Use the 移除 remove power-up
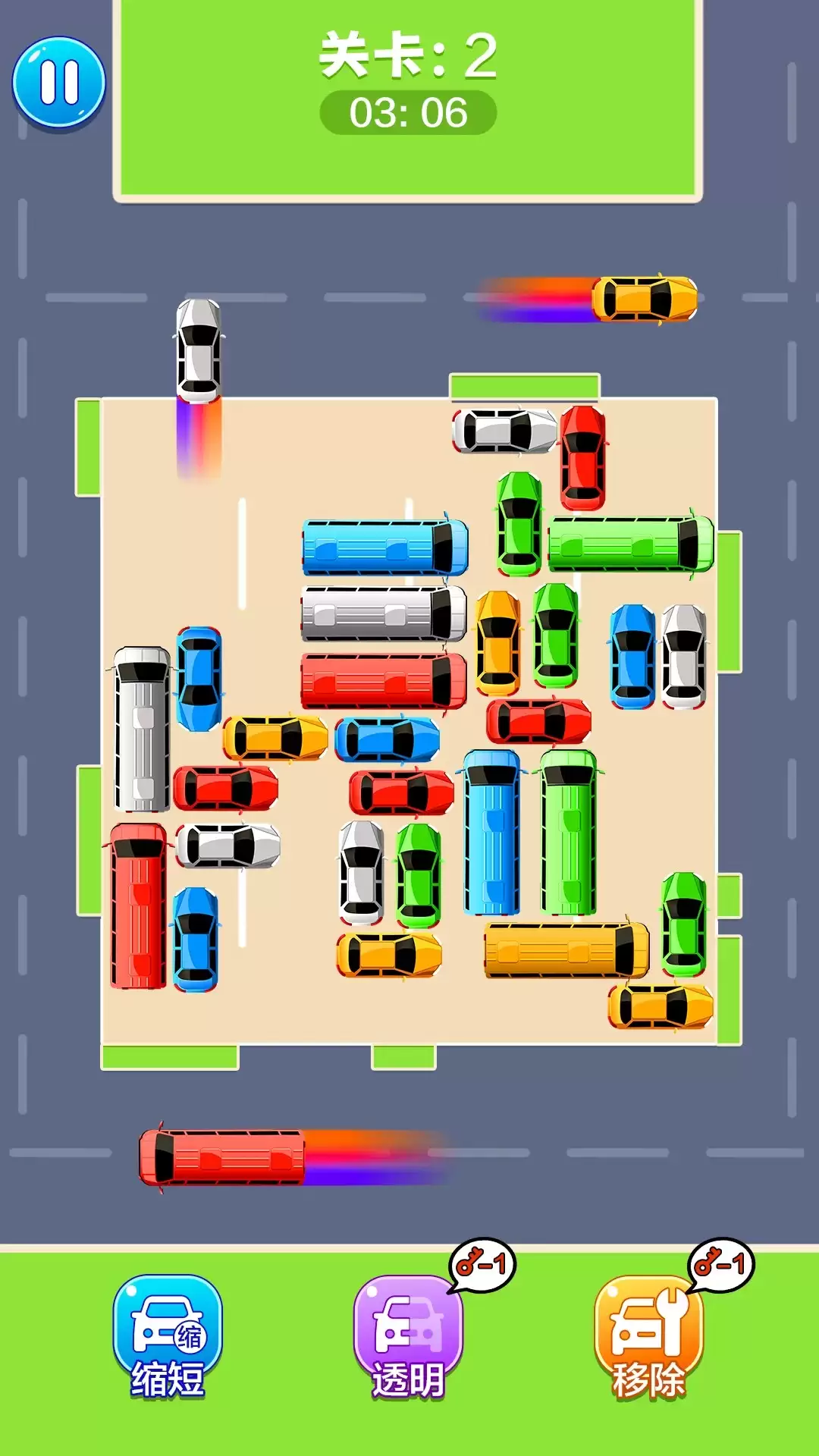Image resolution: width=819 pixels, height=1456 pixels. click(649, 1335)
